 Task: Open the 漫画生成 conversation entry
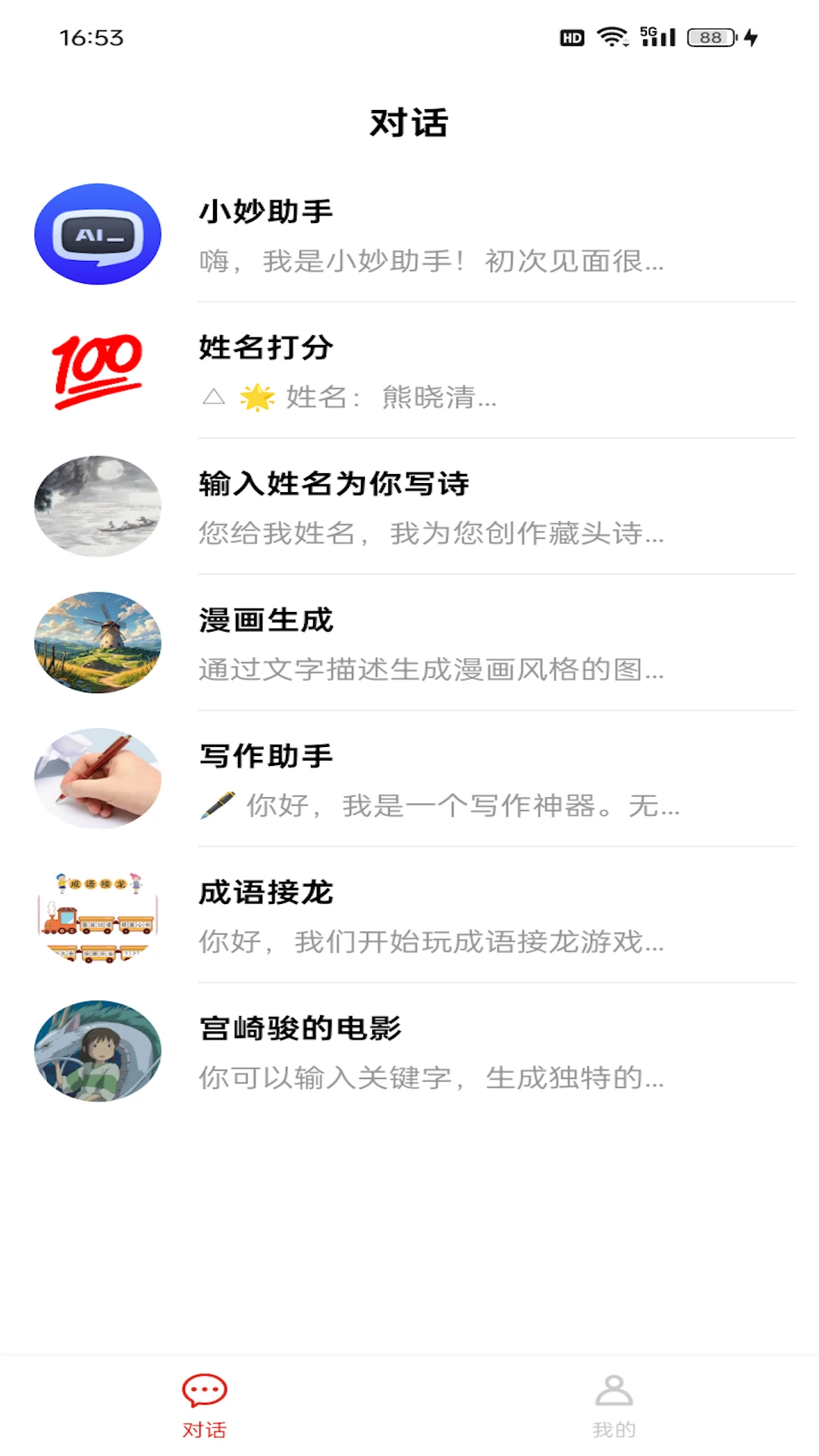click(425, 643)
